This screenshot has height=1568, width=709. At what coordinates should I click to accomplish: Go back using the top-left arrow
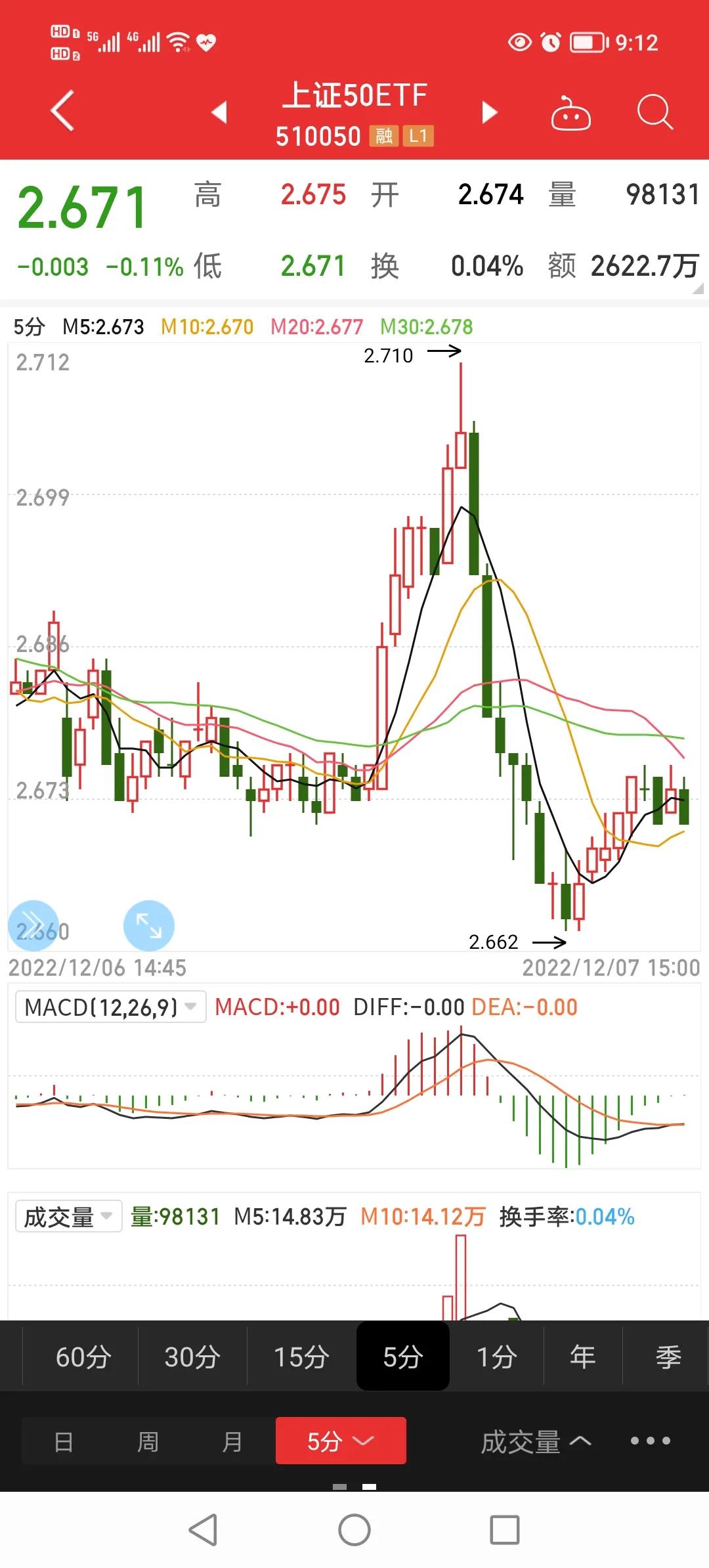63,111
